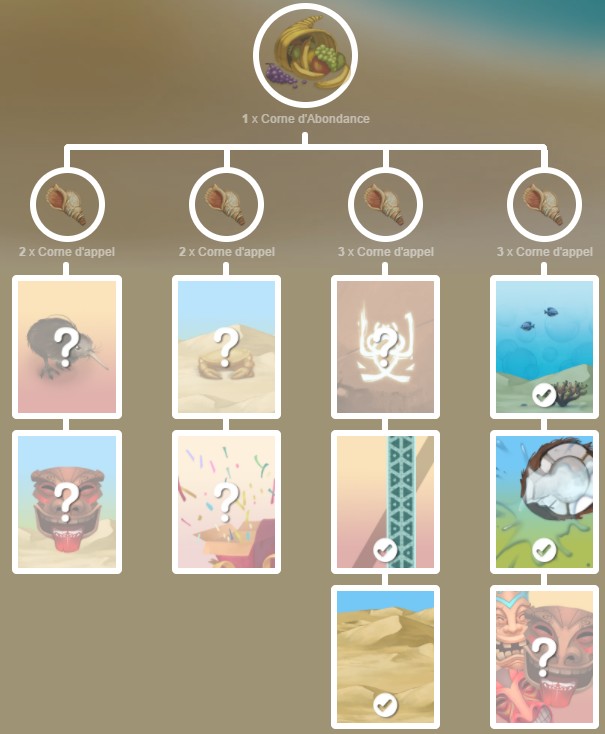Open the completed desert dunes card

385,657
